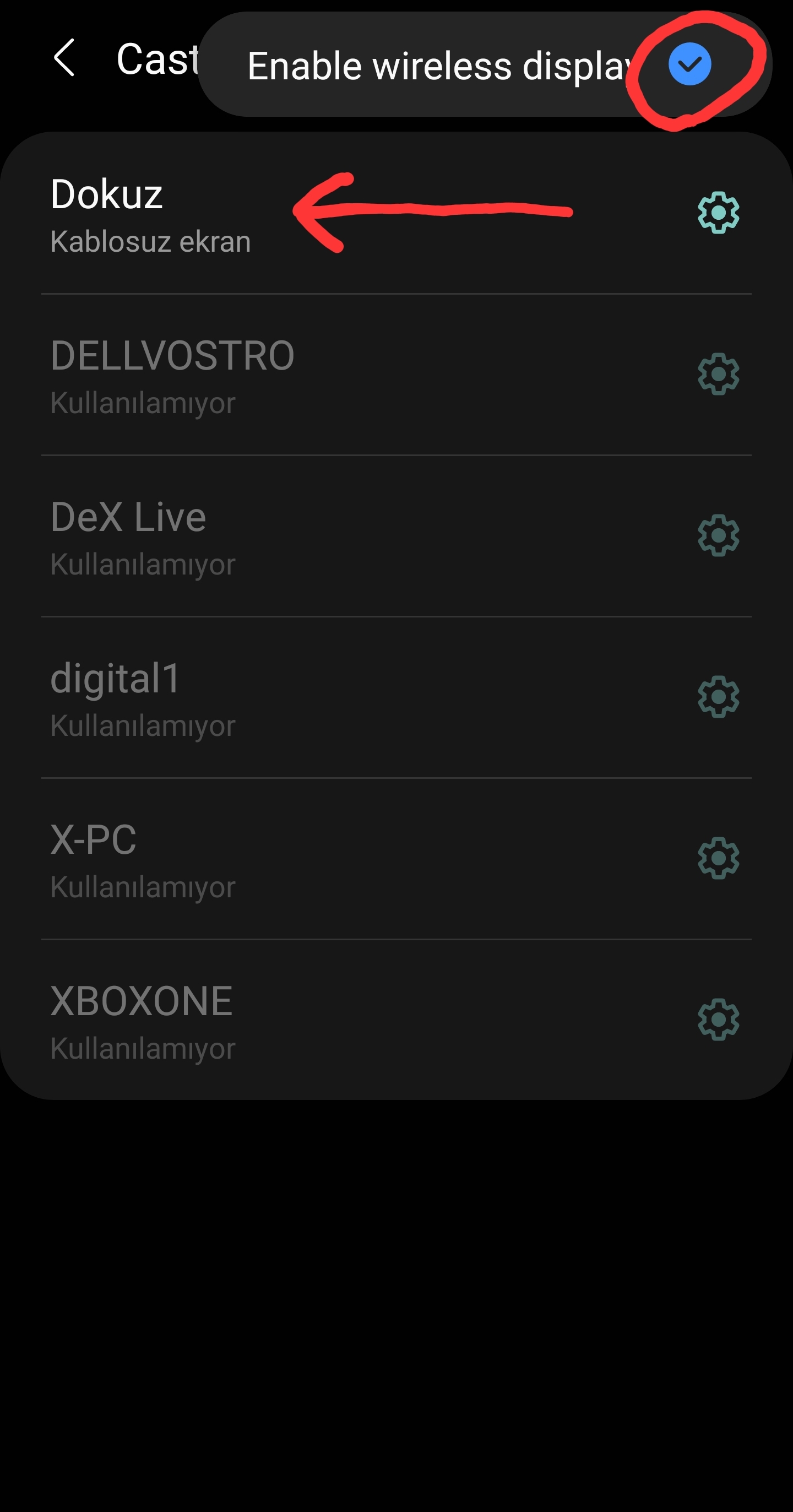Screen dimensions: 793x1512
Task: Open settings gear for digital1
Action: pyautogui.click(x=719, y=697)
